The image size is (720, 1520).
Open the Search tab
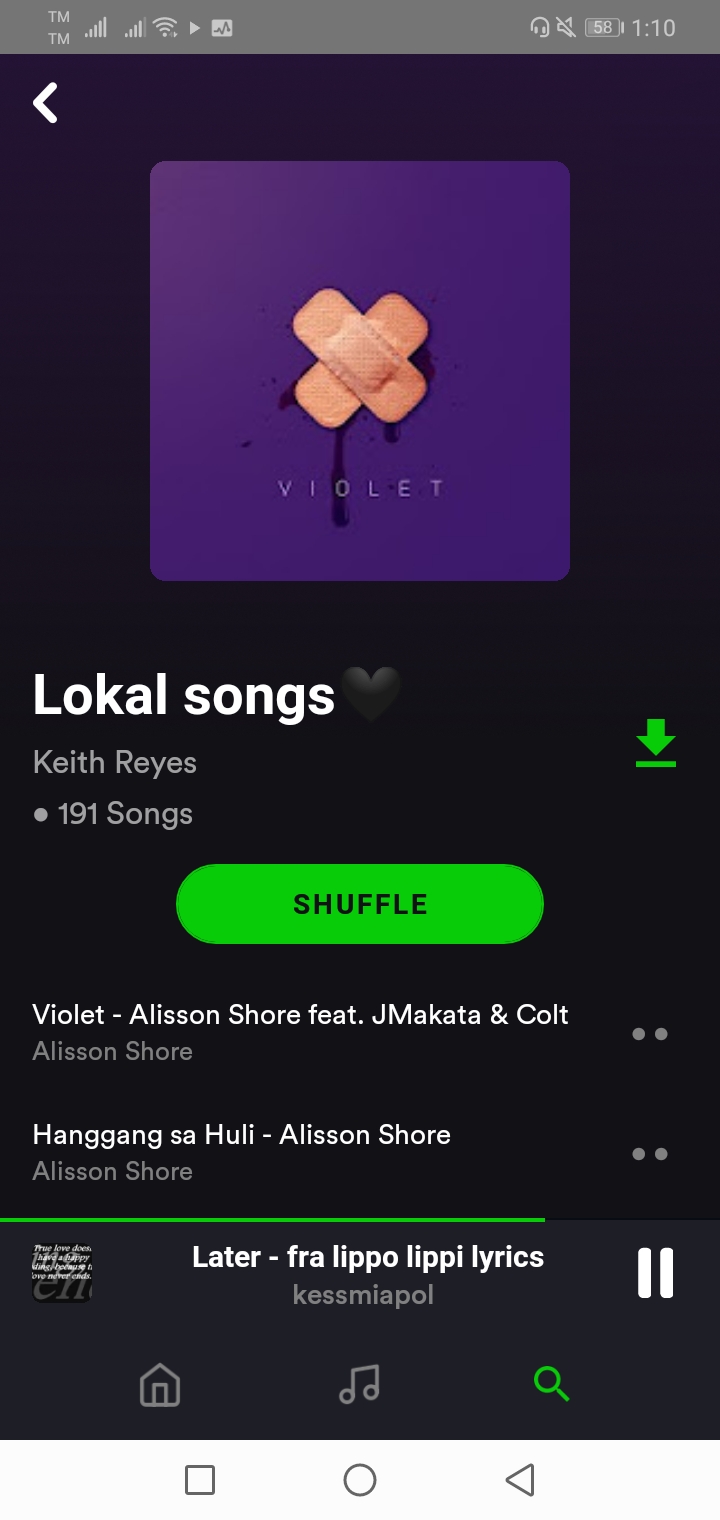[551, 1385]
